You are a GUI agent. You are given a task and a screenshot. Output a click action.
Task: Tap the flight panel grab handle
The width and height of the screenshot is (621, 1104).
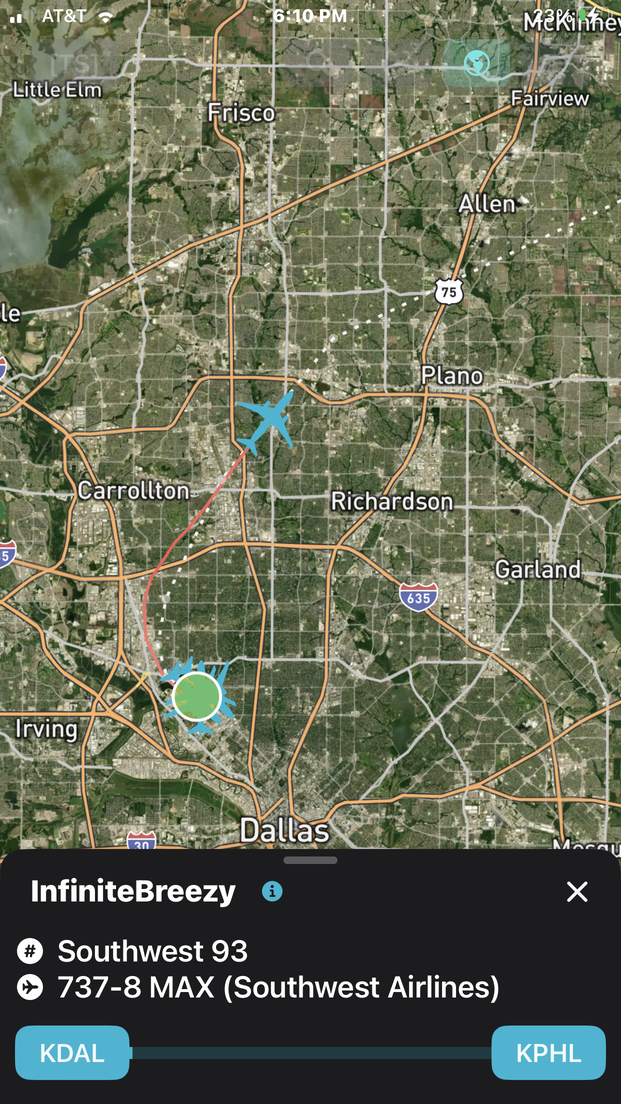[310, 860]
